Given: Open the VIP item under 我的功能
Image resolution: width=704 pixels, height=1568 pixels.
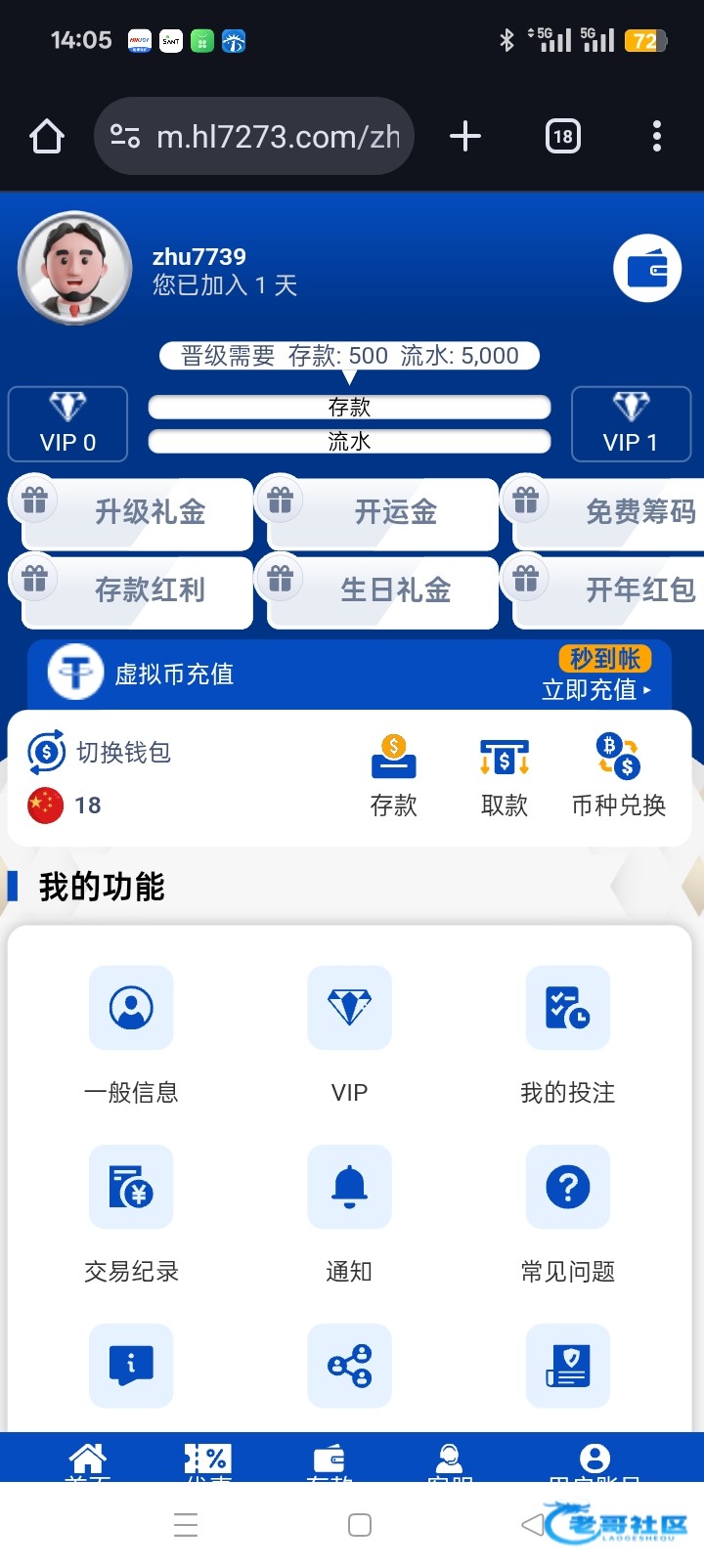Looking at the screenshot, I should pyautogui.click(x=349, y=1034).
